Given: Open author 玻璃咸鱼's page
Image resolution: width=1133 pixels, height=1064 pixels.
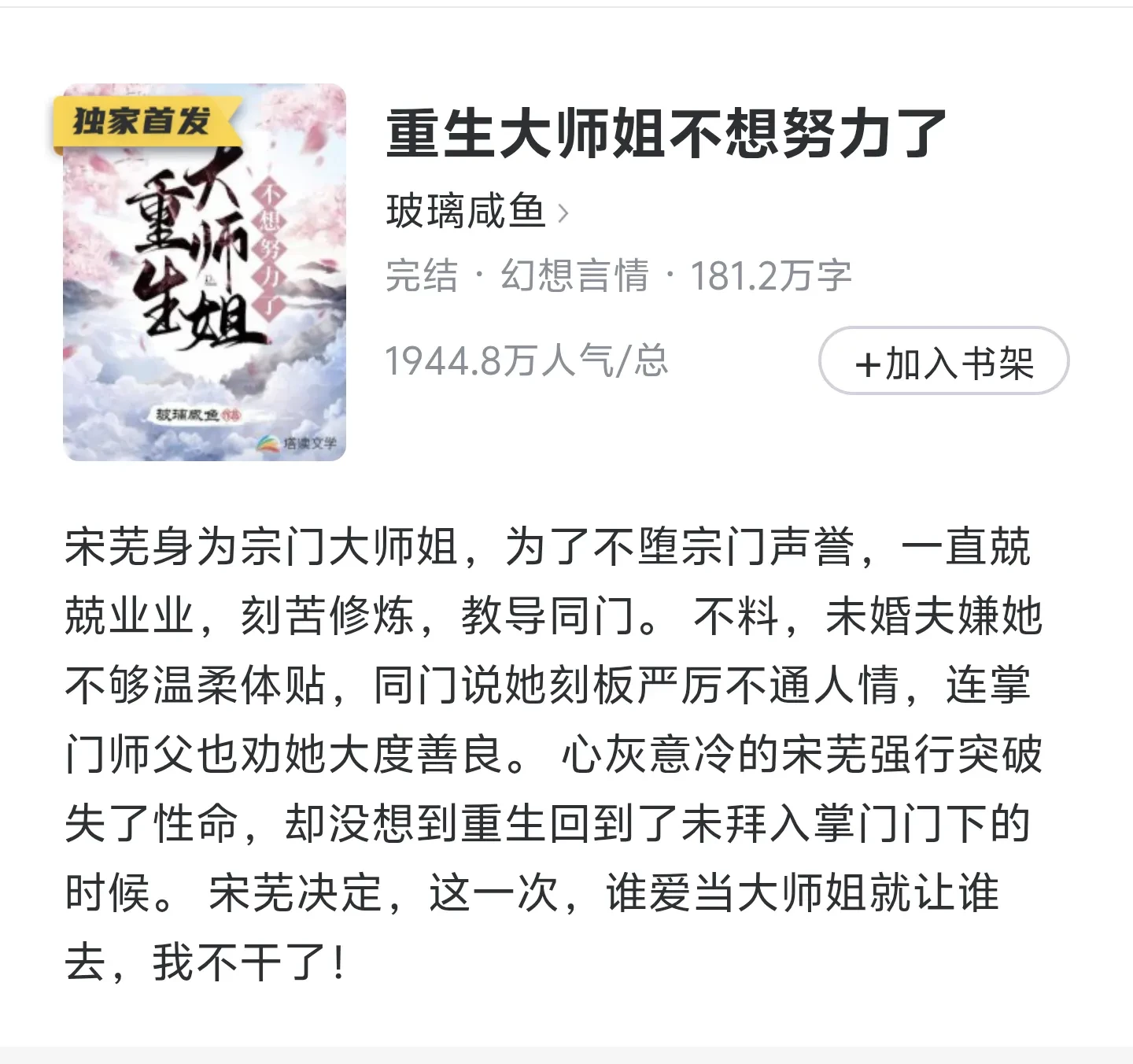Looking at the screenshot, I should click(475, 212).
